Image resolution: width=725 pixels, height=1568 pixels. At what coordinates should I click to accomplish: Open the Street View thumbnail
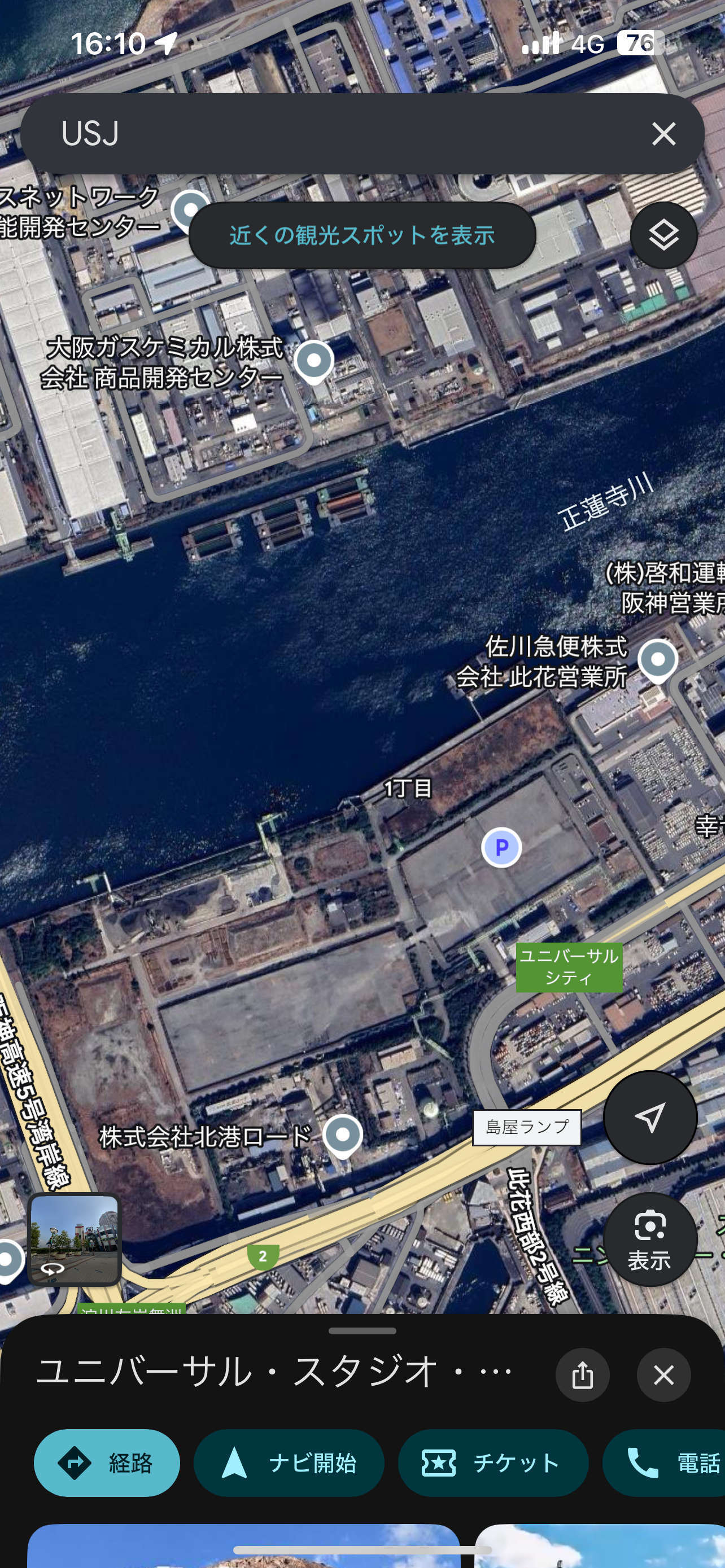pyautogui.click(x=75, y=1239)
